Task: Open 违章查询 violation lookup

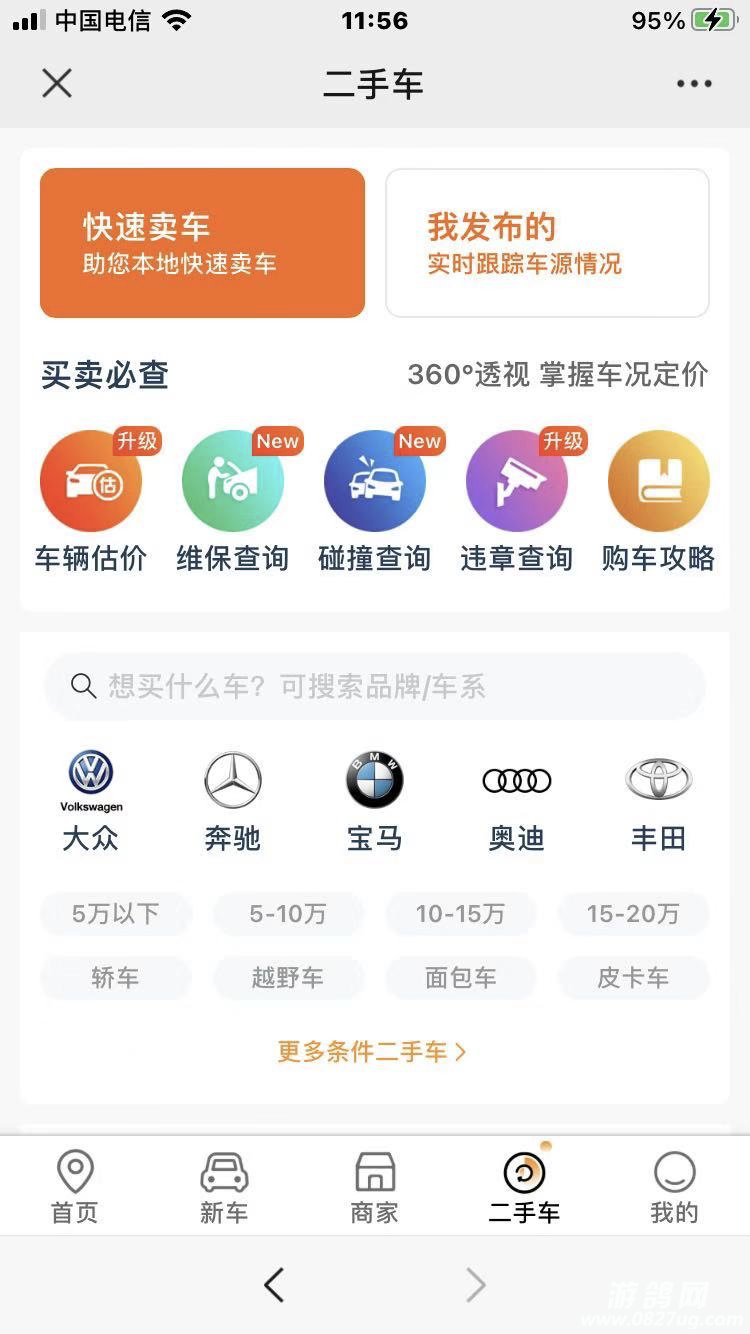Action: (517, 500)
